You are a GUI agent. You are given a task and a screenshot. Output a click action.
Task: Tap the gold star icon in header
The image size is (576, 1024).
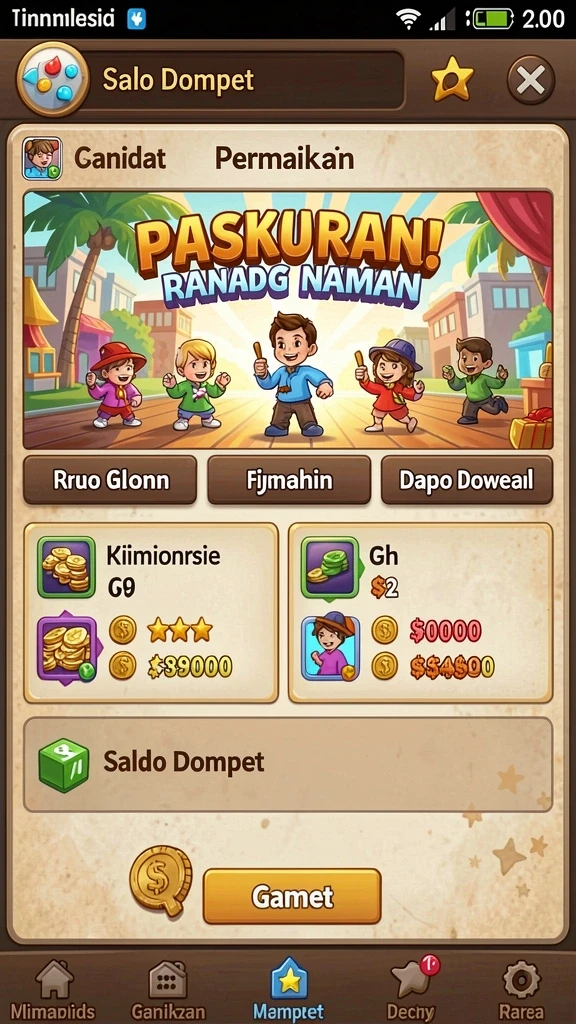click(x=452, y=80)
